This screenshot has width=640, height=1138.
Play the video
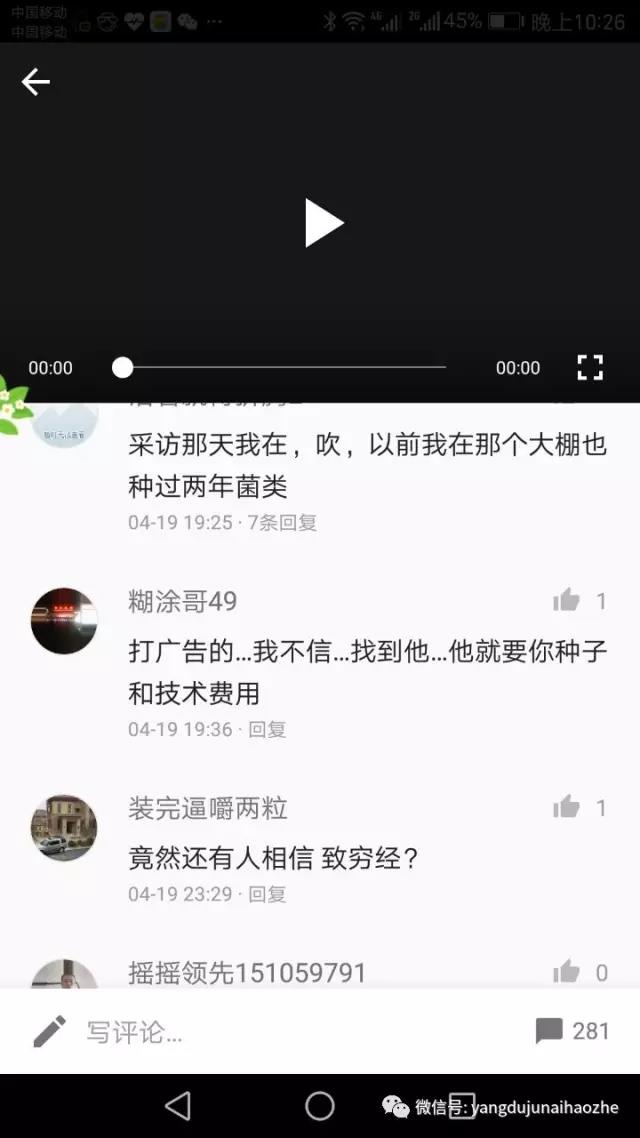click(323, 222)
